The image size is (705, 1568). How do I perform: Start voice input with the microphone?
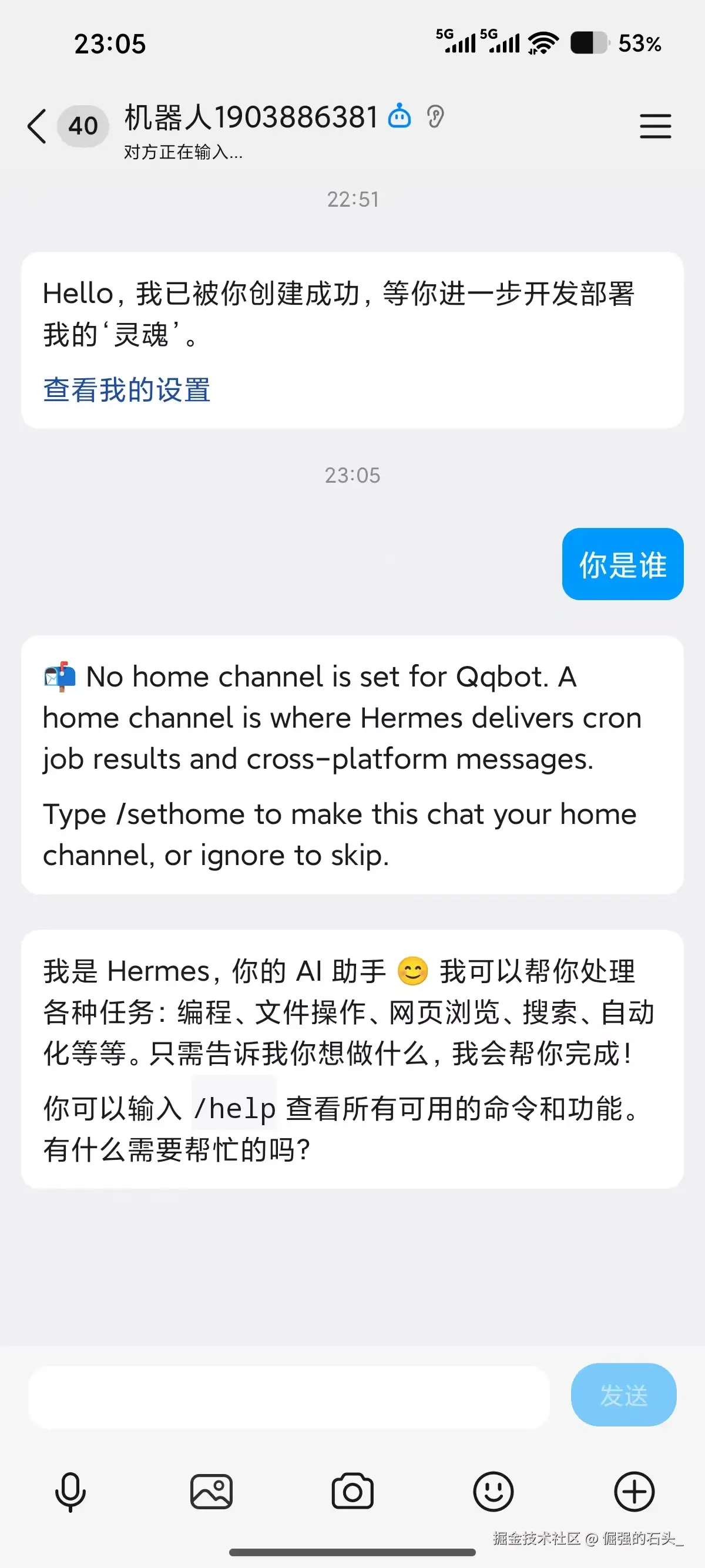tap(70, 1492)
